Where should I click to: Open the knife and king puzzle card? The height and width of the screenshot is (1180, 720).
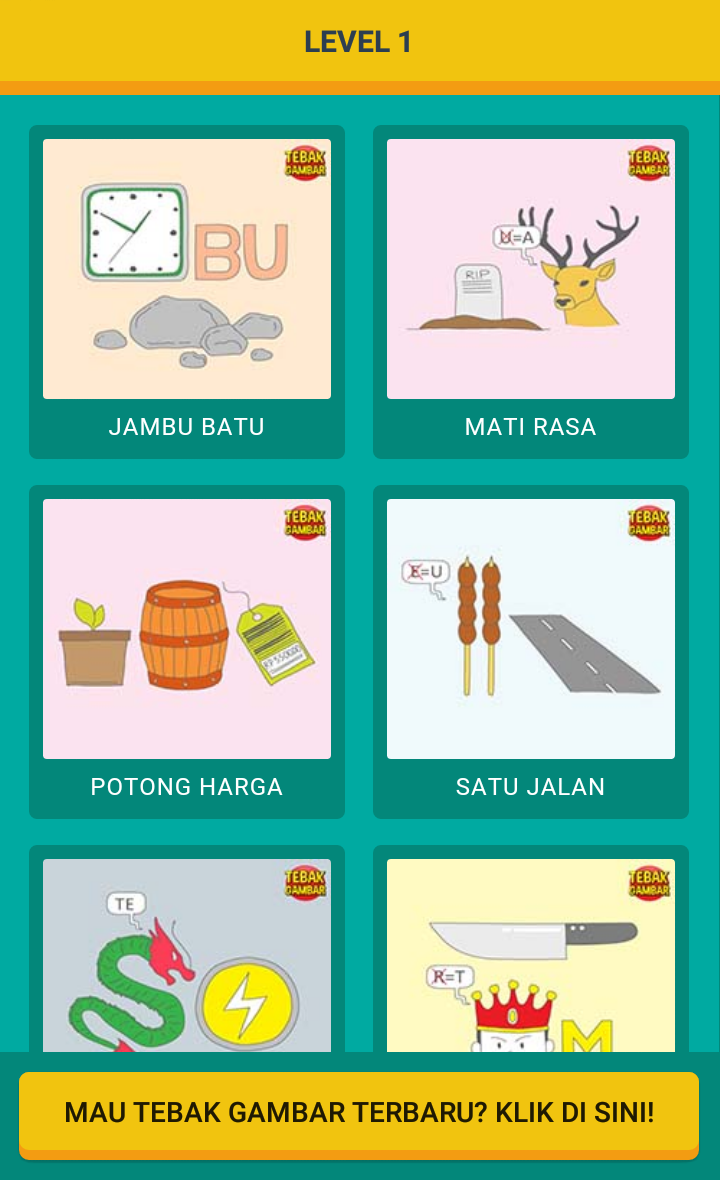[531, 955]
